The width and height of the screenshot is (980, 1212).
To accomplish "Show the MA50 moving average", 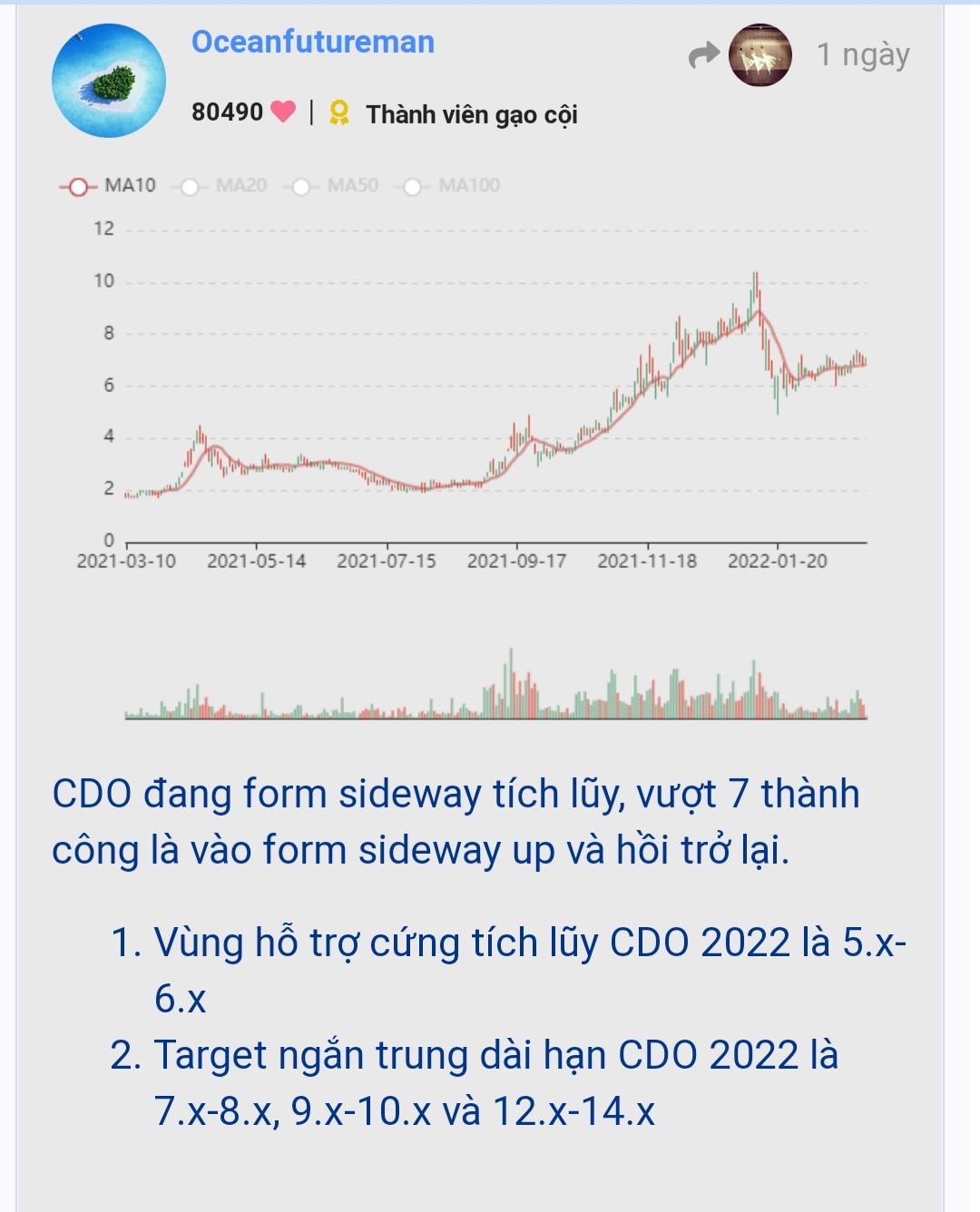I will 334,186.
